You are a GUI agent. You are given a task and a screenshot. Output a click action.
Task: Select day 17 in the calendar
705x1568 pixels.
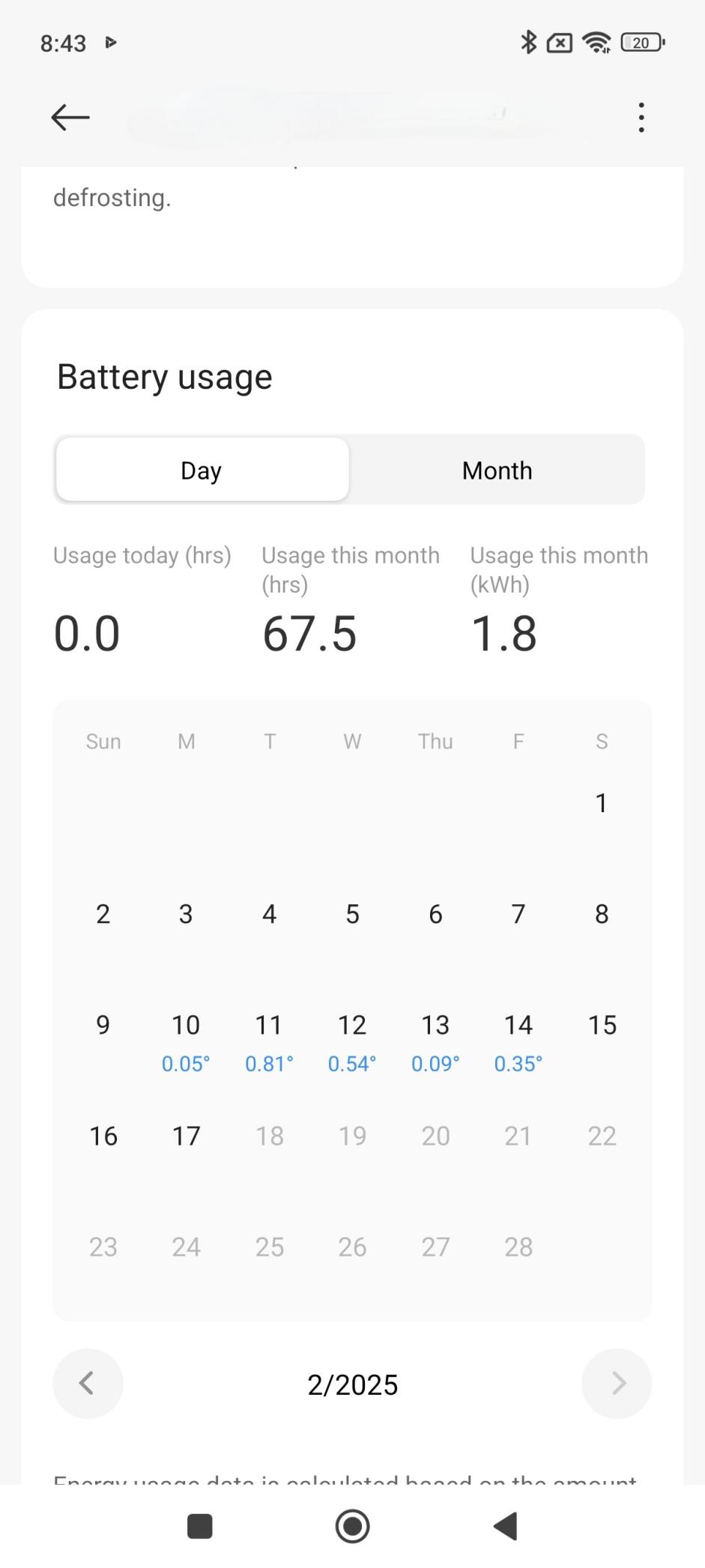pyautogui.click(x=186, y=1136)
